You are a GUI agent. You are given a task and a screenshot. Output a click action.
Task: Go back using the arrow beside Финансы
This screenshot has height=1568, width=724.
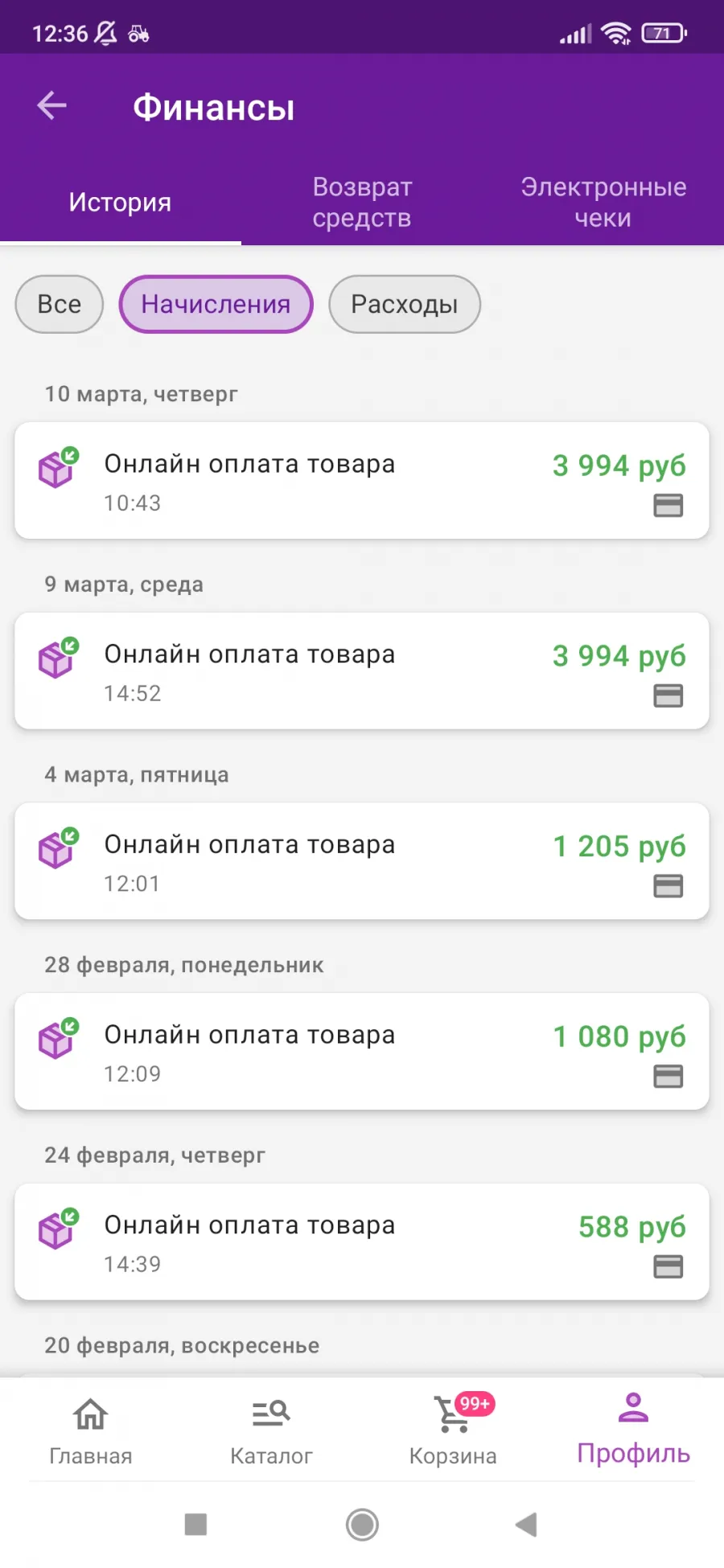[x=52, y=105]
